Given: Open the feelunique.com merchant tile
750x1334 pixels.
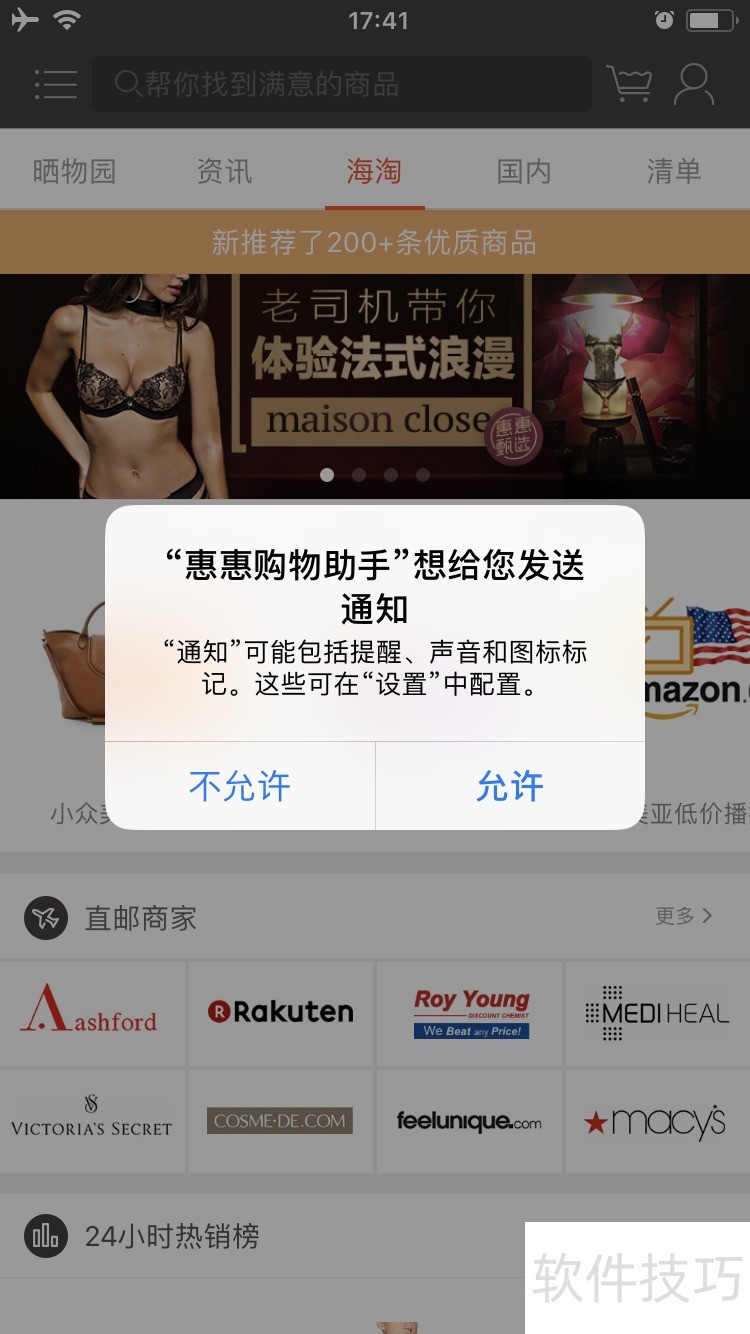Looking at the screenshot, I should [x=470, y=1120].
